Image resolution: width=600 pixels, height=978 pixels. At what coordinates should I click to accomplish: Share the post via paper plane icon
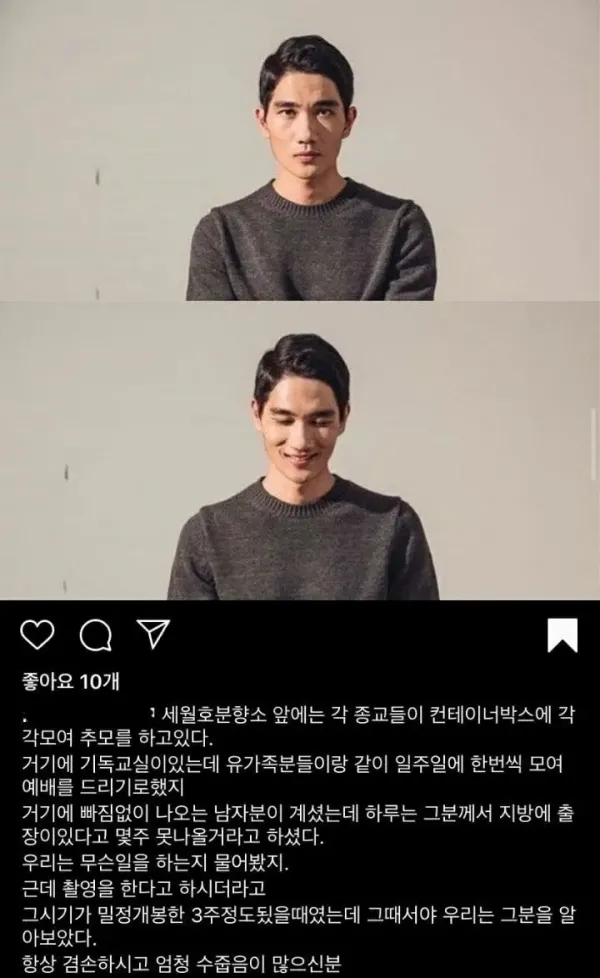[x=151, y=634]
